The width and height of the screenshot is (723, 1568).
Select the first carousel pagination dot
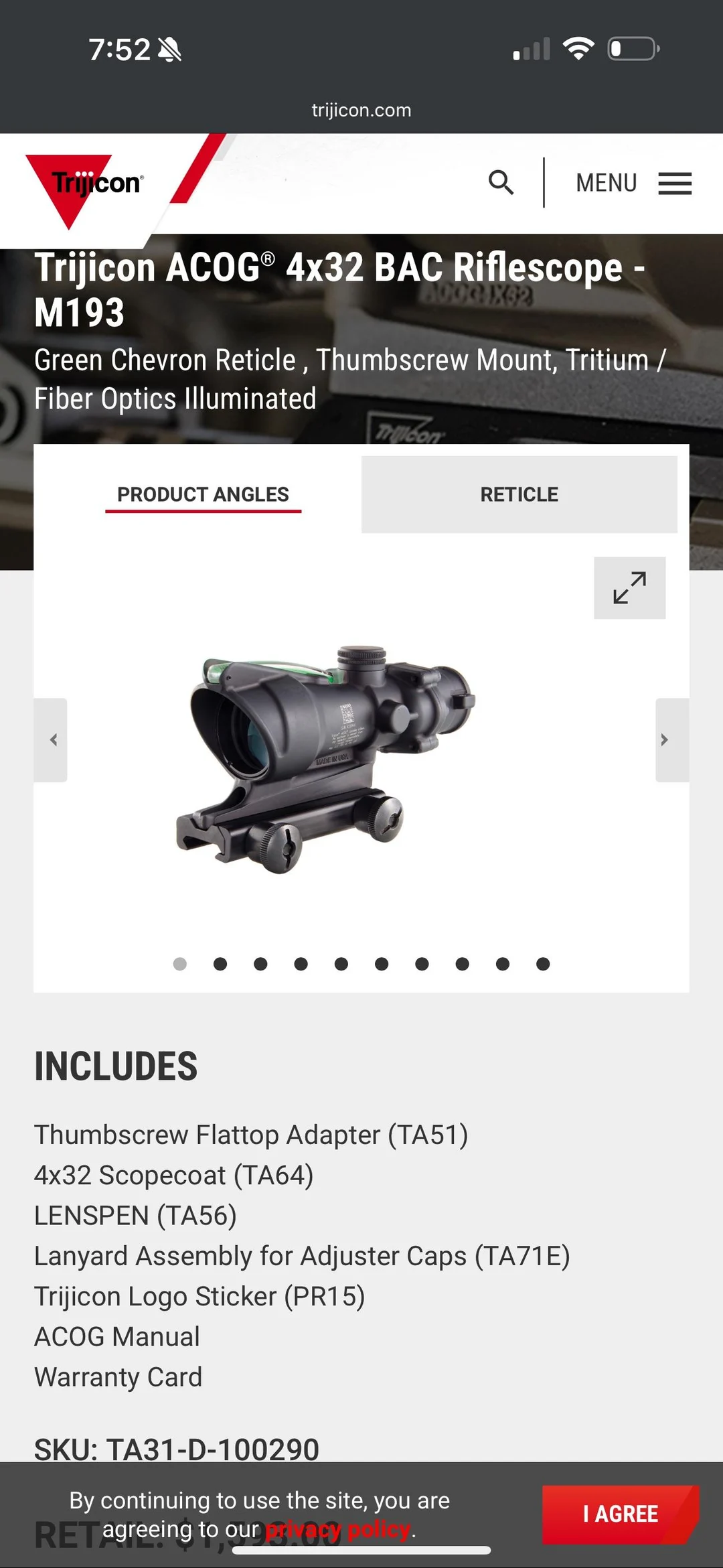pos(180,965)
